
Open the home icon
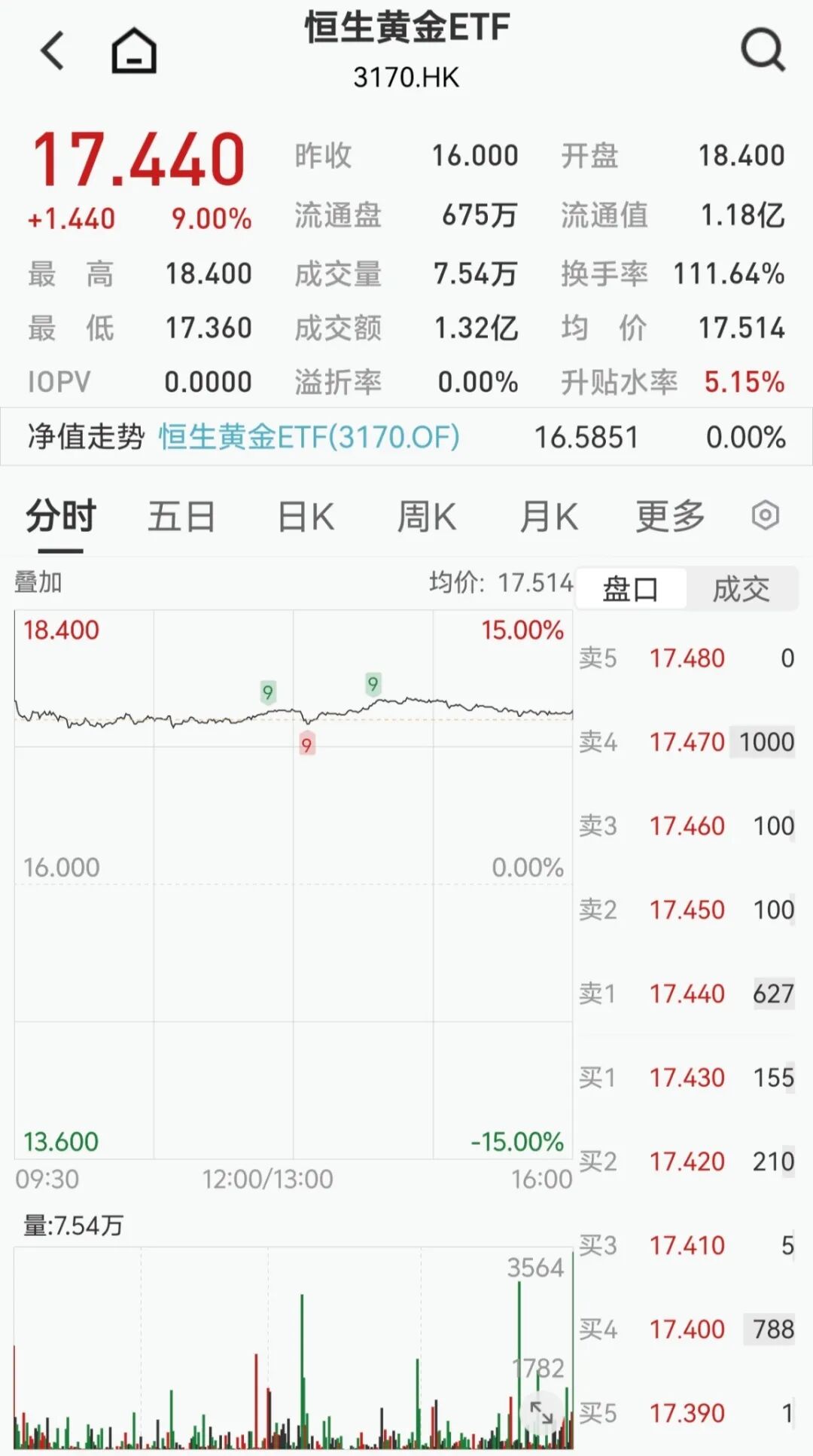tap(134, 51)
